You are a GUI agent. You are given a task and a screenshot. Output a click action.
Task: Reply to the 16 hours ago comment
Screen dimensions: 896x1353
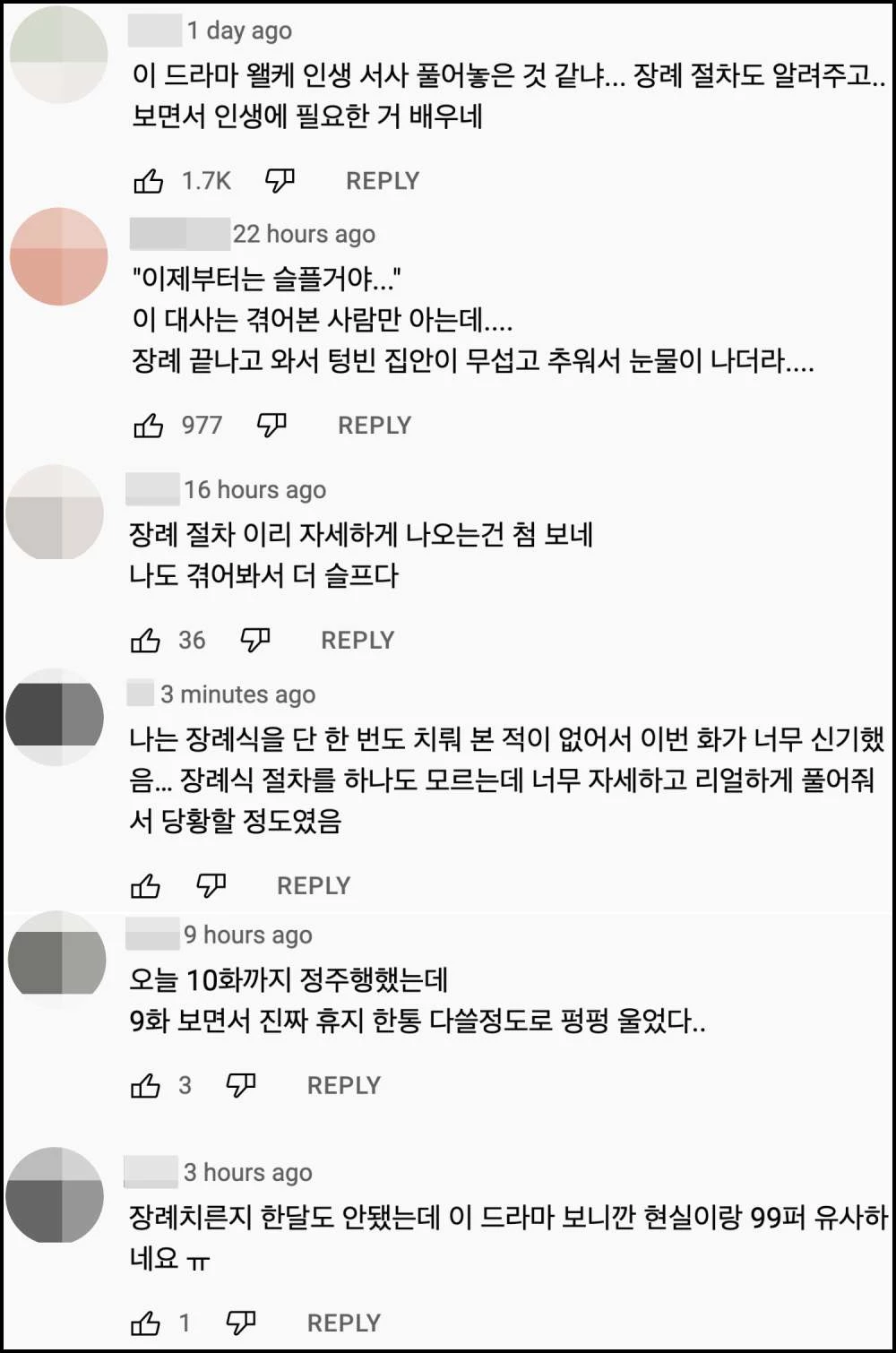coord(358,641)
